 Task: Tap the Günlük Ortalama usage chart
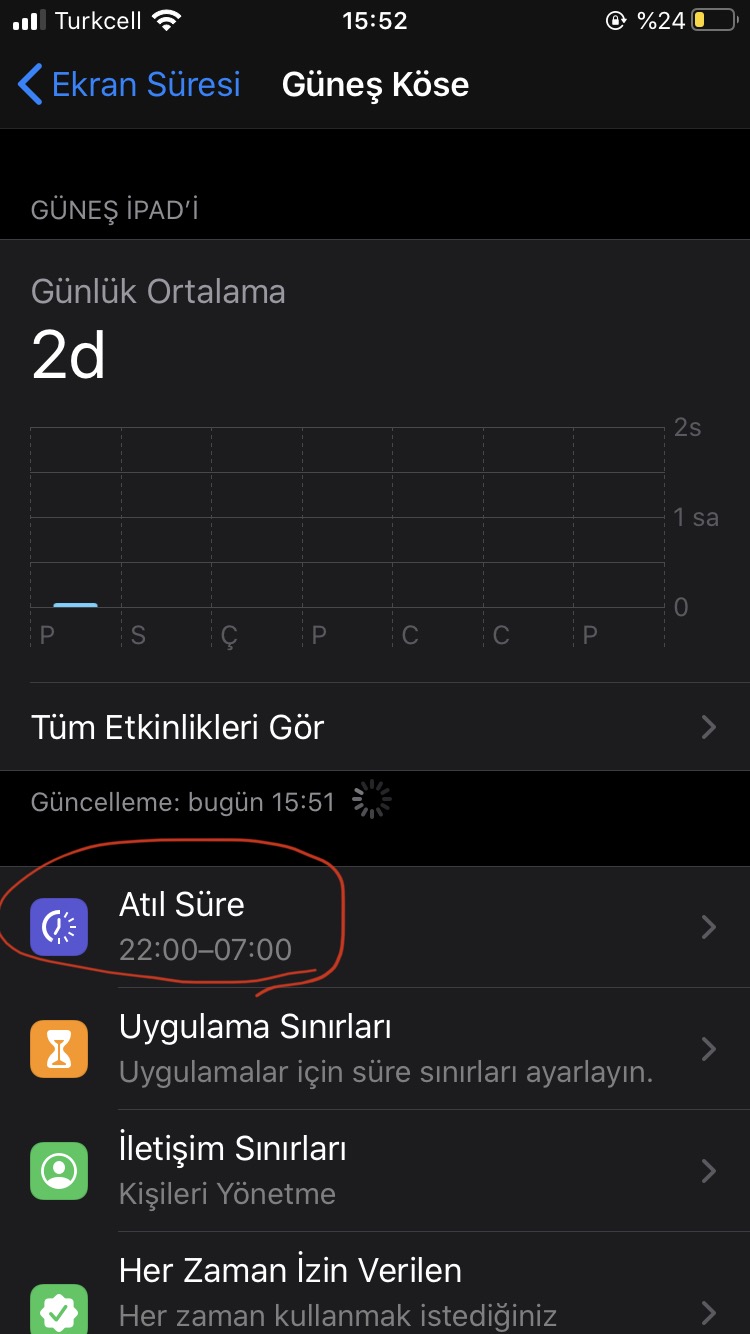[x=375, y=536]
